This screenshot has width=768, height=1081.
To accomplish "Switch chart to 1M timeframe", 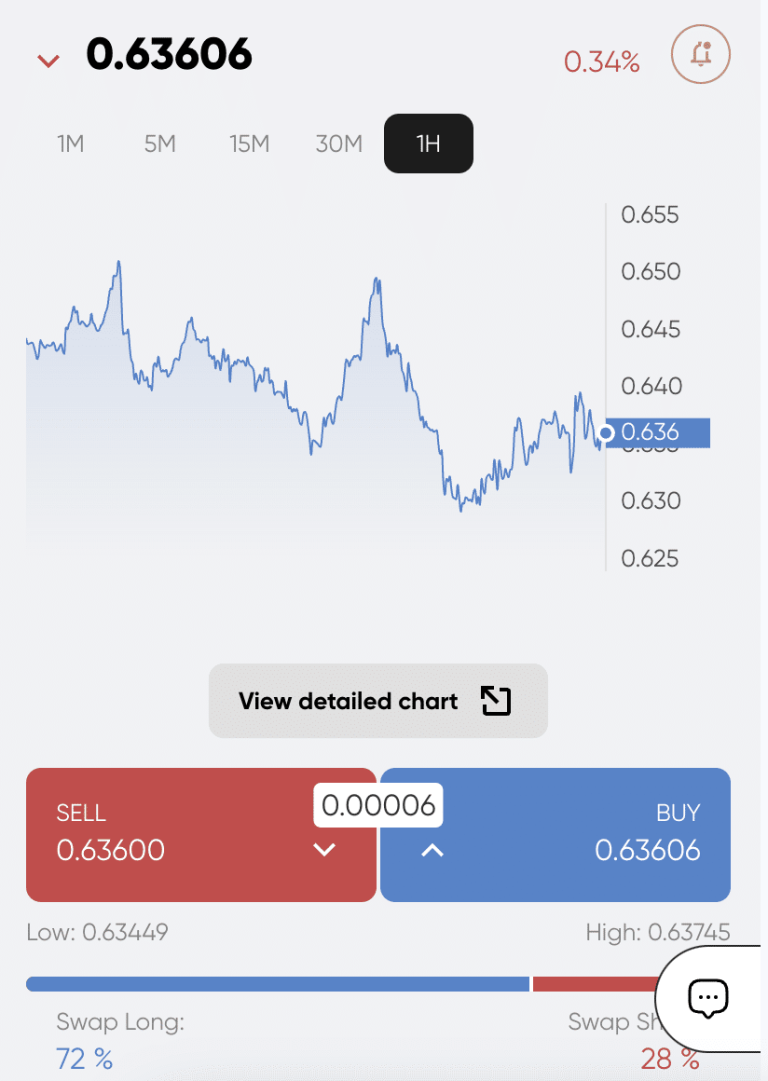I will 70,144.
